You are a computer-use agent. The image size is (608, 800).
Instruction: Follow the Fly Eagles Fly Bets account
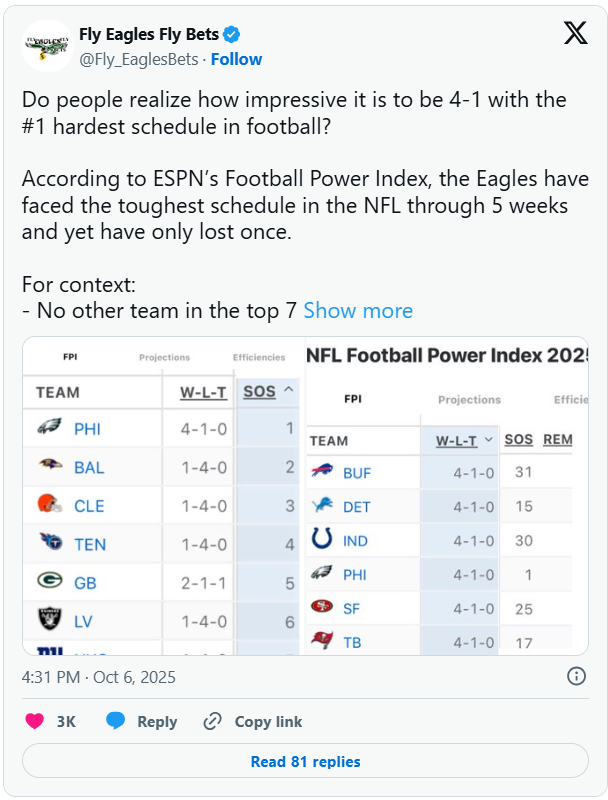point(236,59)
